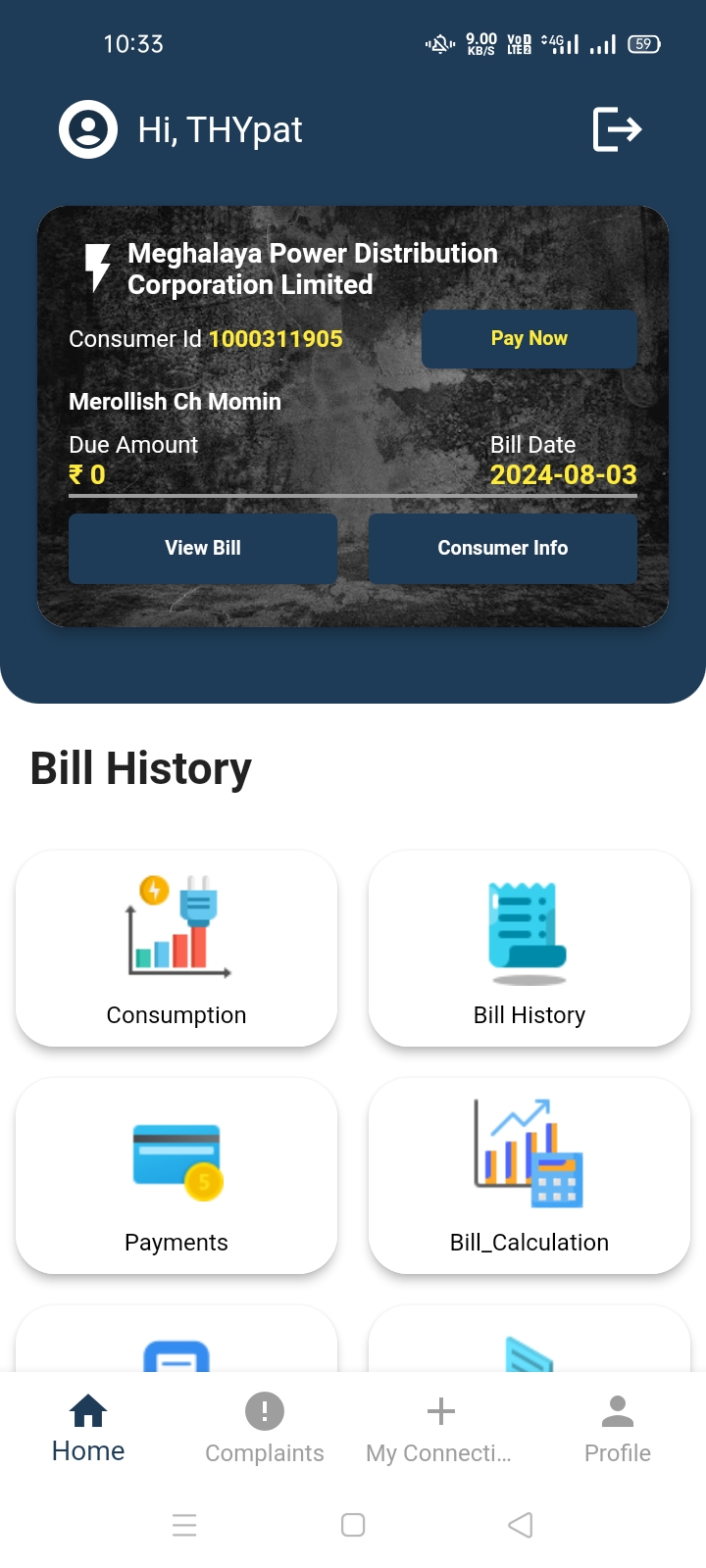This screenshot has height=1568, width=706.
Task: Switch to the My Connections tab
Action: point(440,1429)
